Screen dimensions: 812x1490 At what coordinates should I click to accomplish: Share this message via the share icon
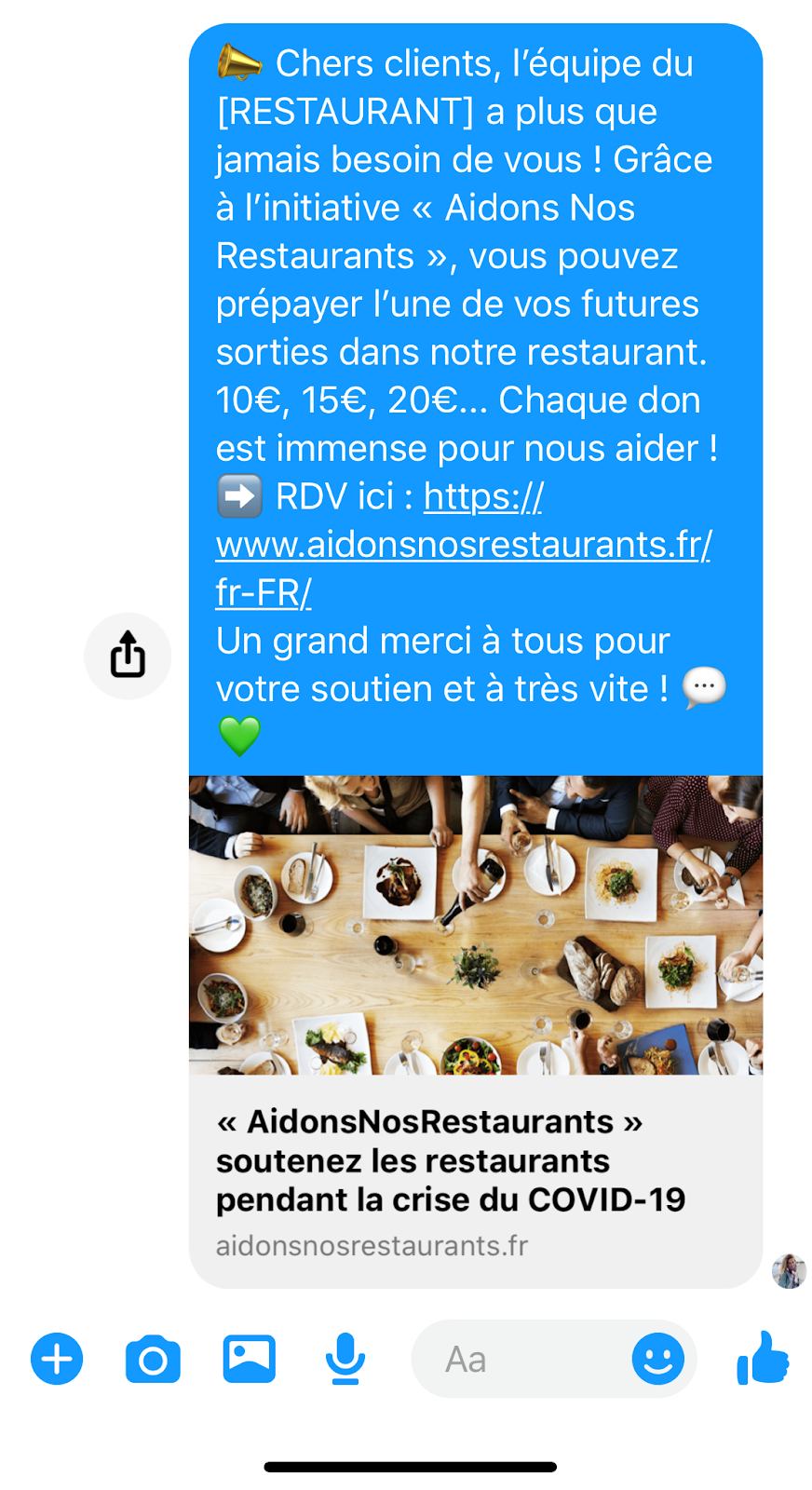[128, 655]
